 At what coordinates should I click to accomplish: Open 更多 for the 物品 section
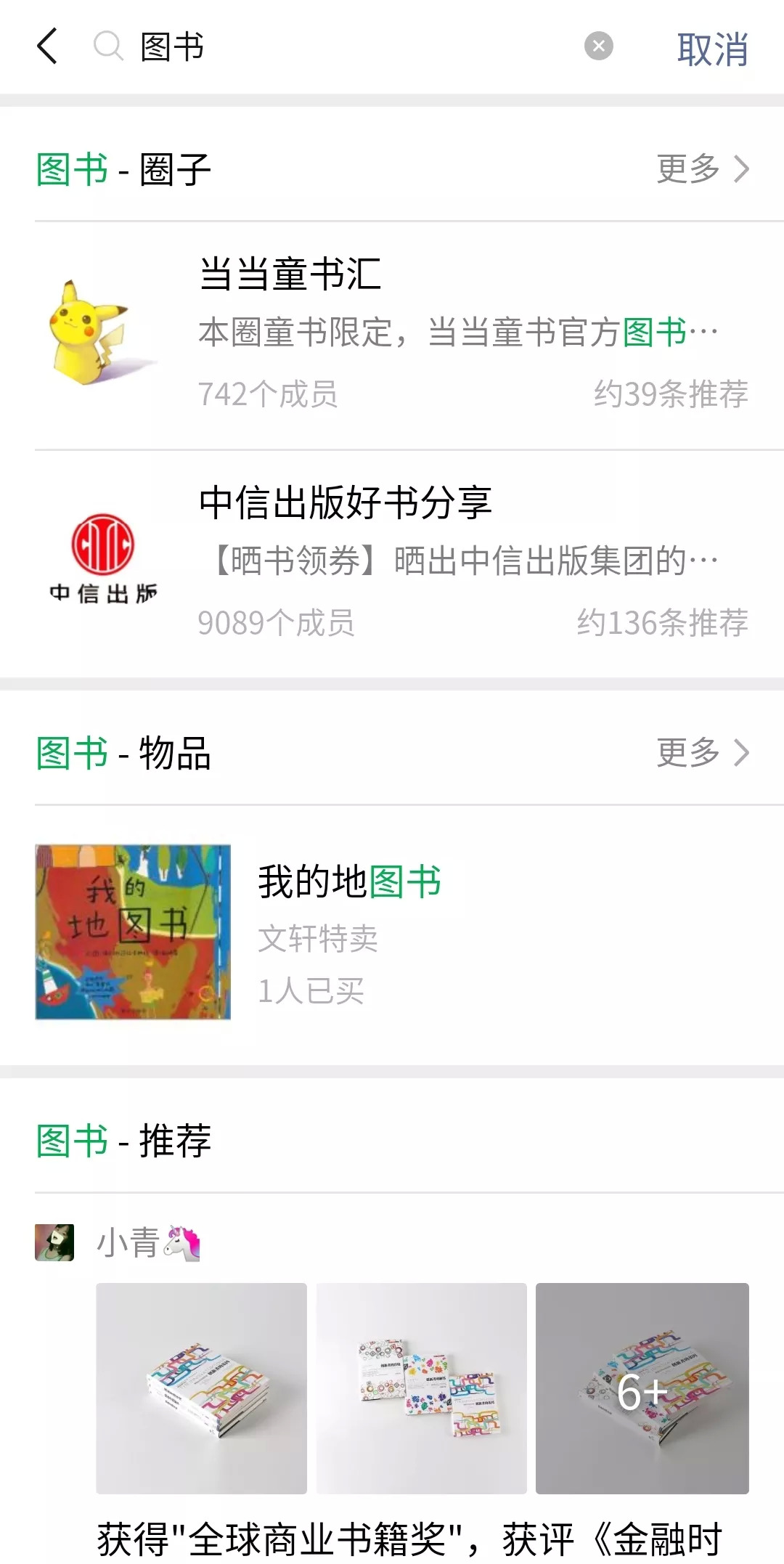click(701, 753)
